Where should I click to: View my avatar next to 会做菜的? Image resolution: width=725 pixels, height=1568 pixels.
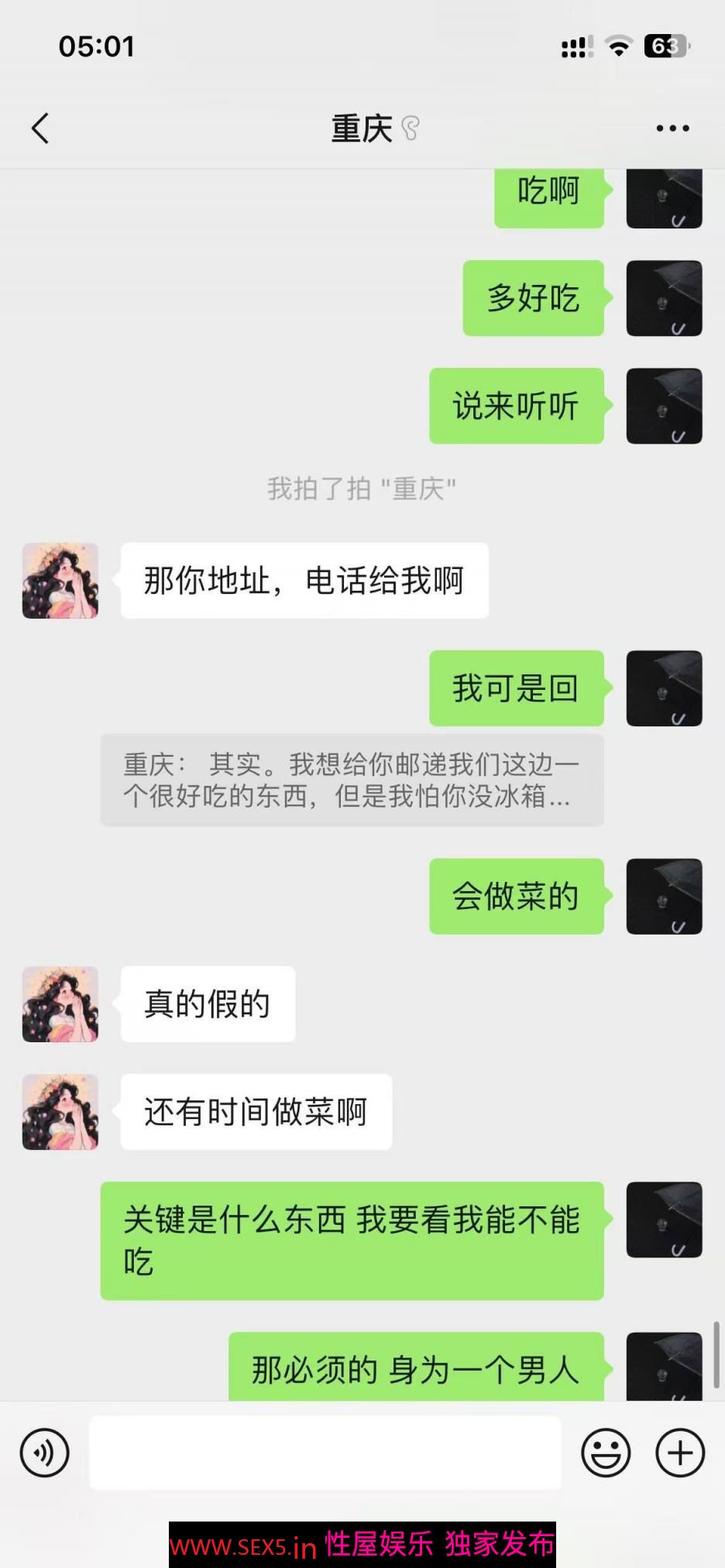click(x=664, y=897)
